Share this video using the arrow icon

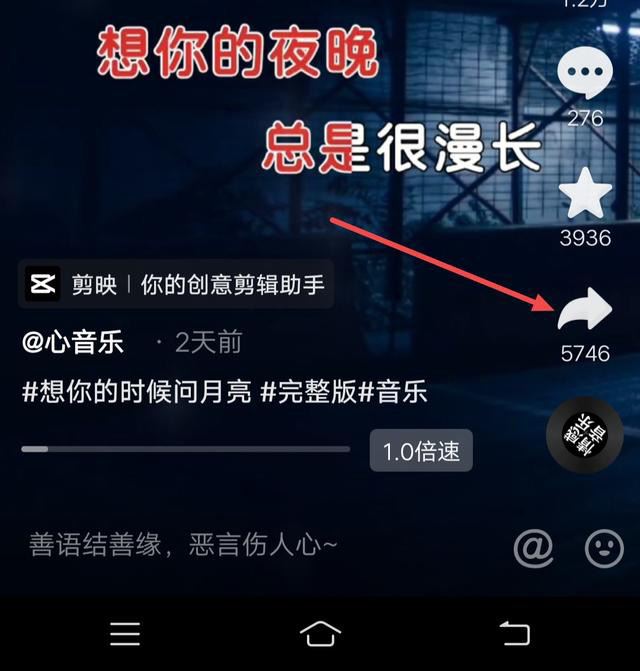tap(585, 309)
